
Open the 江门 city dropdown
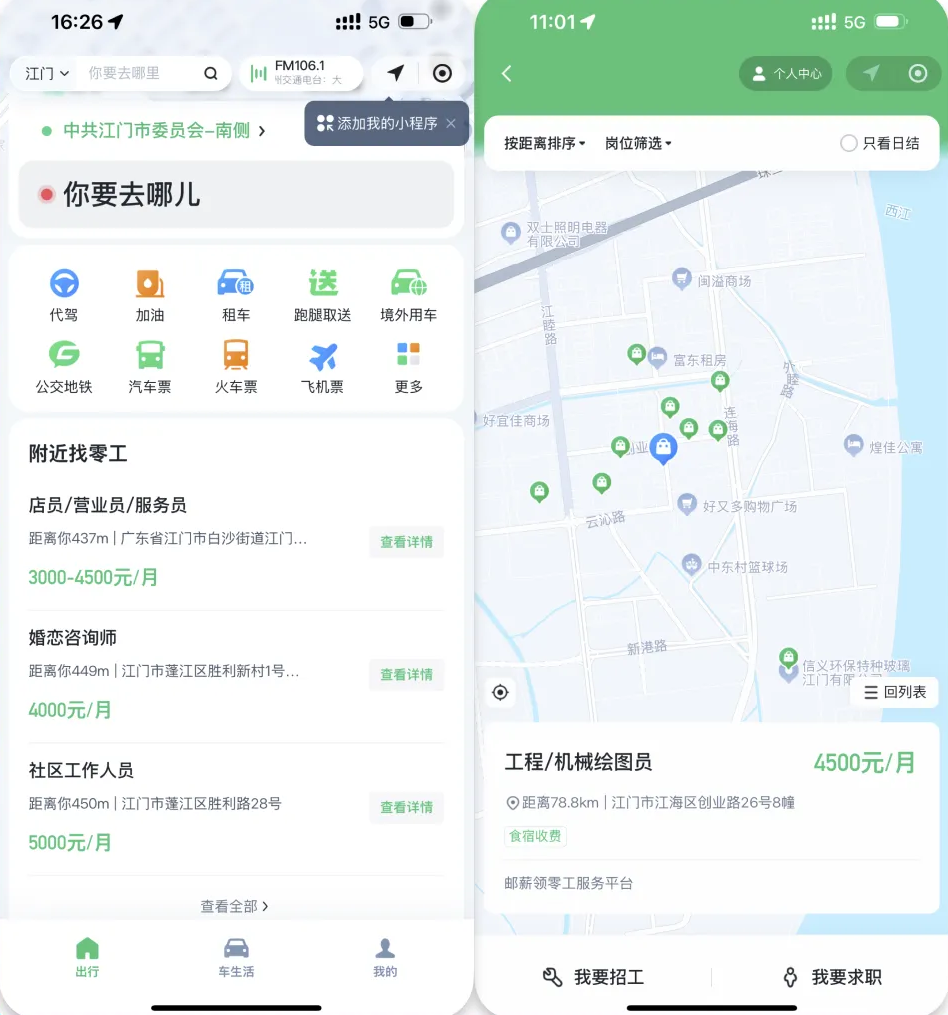click(x=47, y=73)
